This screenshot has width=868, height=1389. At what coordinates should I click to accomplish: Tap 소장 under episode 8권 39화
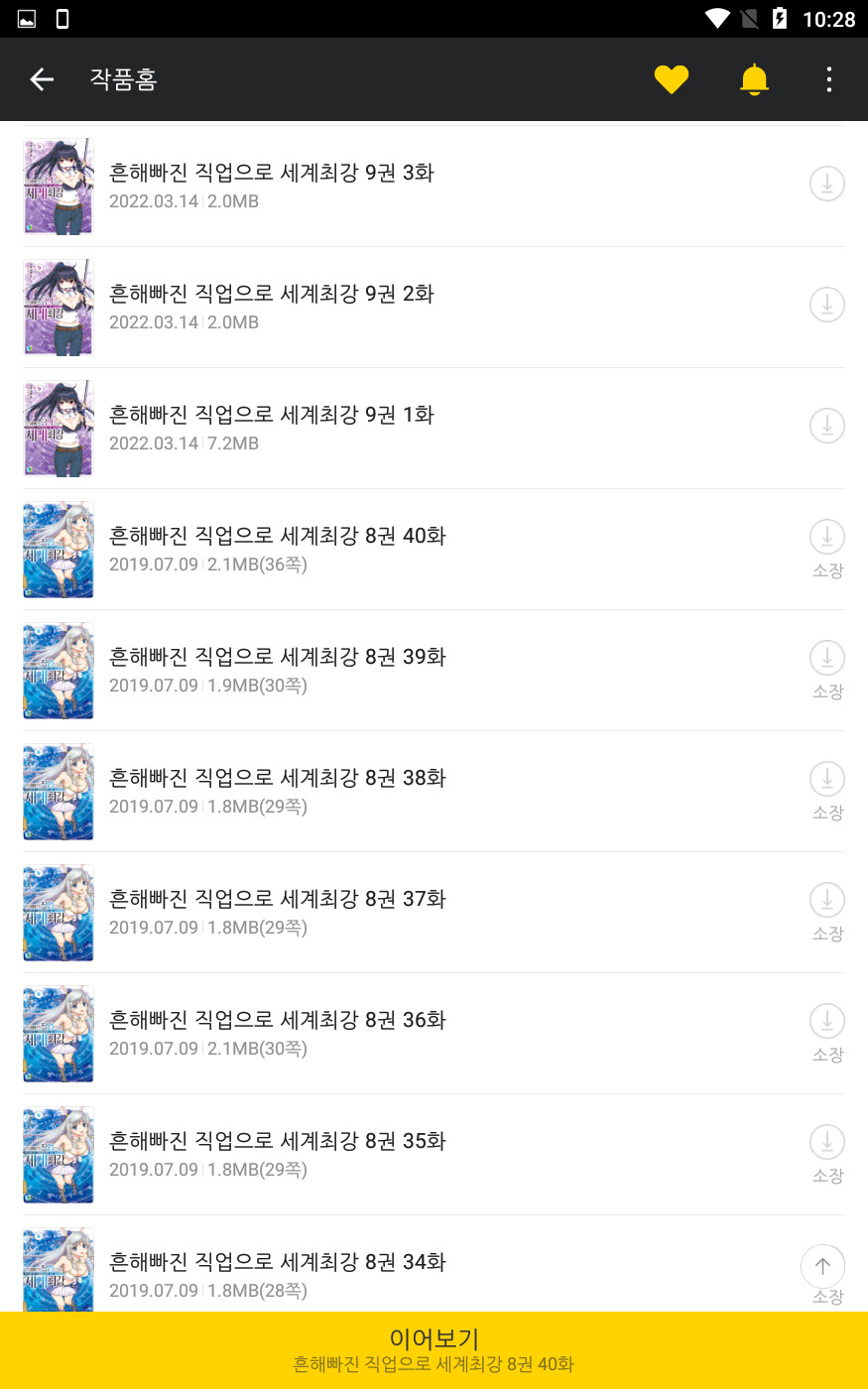coord(826,692)
